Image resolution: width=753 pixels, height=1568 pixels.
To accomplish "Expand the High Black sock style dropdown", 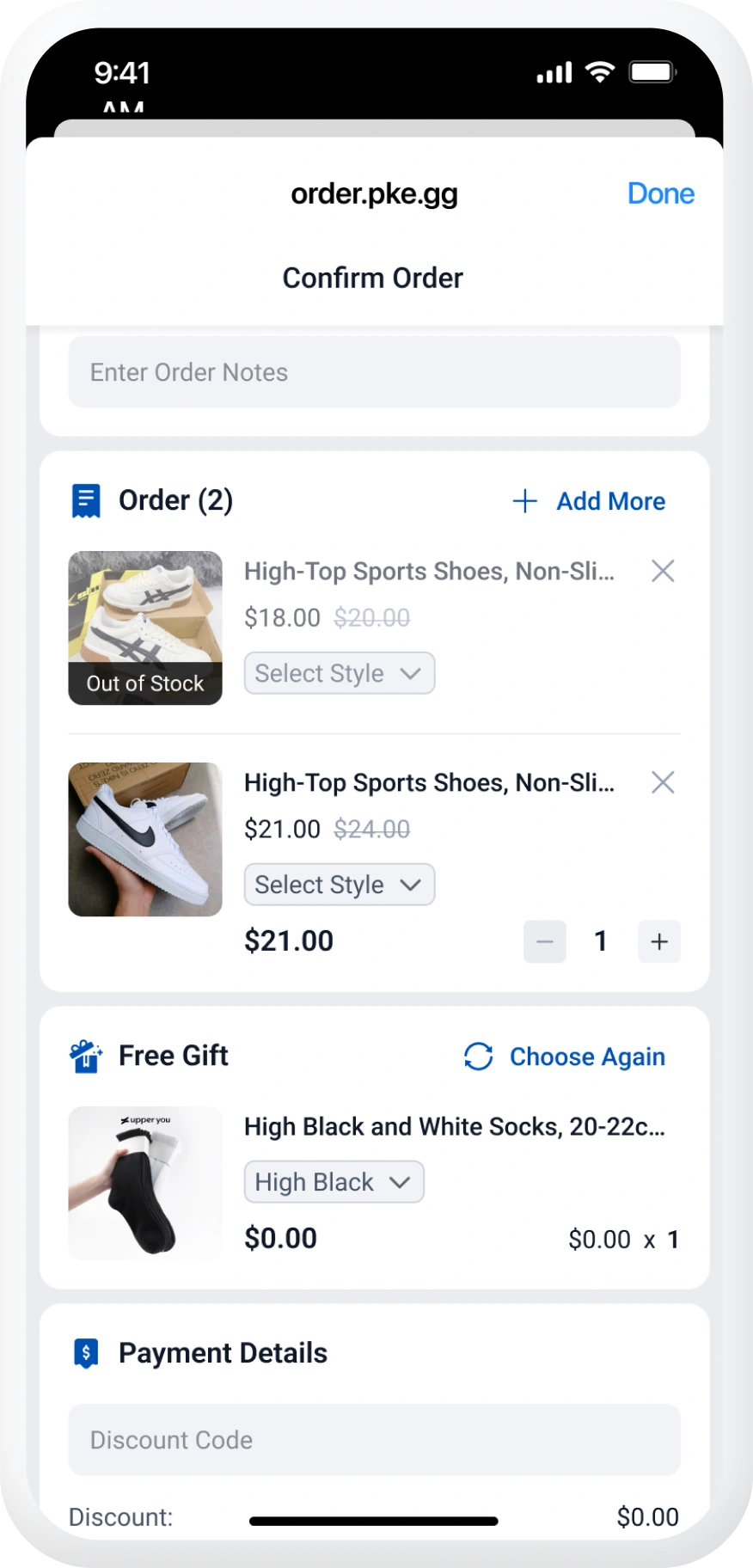I will coord(334,1182).
